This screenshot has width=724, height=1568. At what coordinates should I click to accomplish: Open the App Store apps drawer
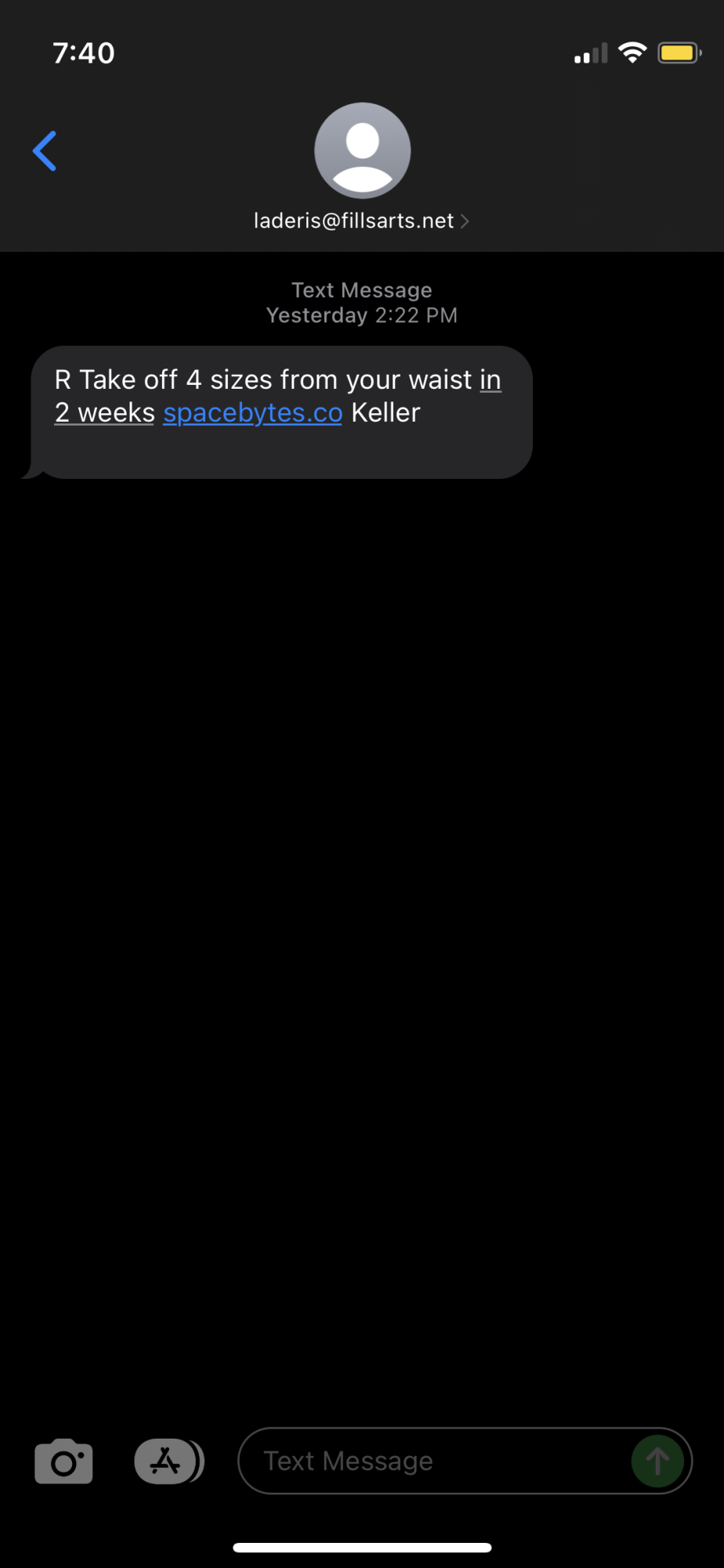[x=167, y=1462]
